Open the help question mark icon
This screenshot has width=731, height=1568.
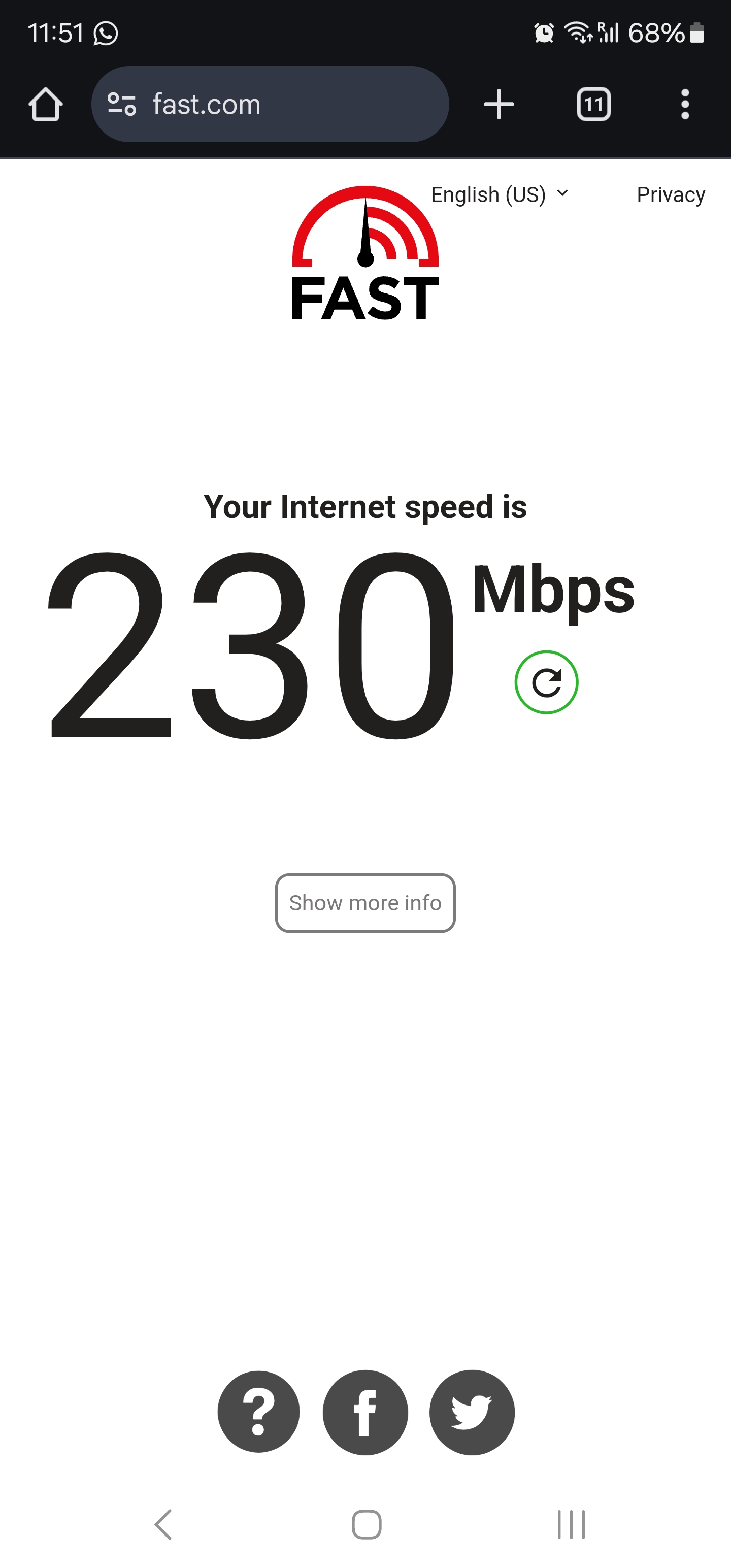click(x=259, y=1412)
